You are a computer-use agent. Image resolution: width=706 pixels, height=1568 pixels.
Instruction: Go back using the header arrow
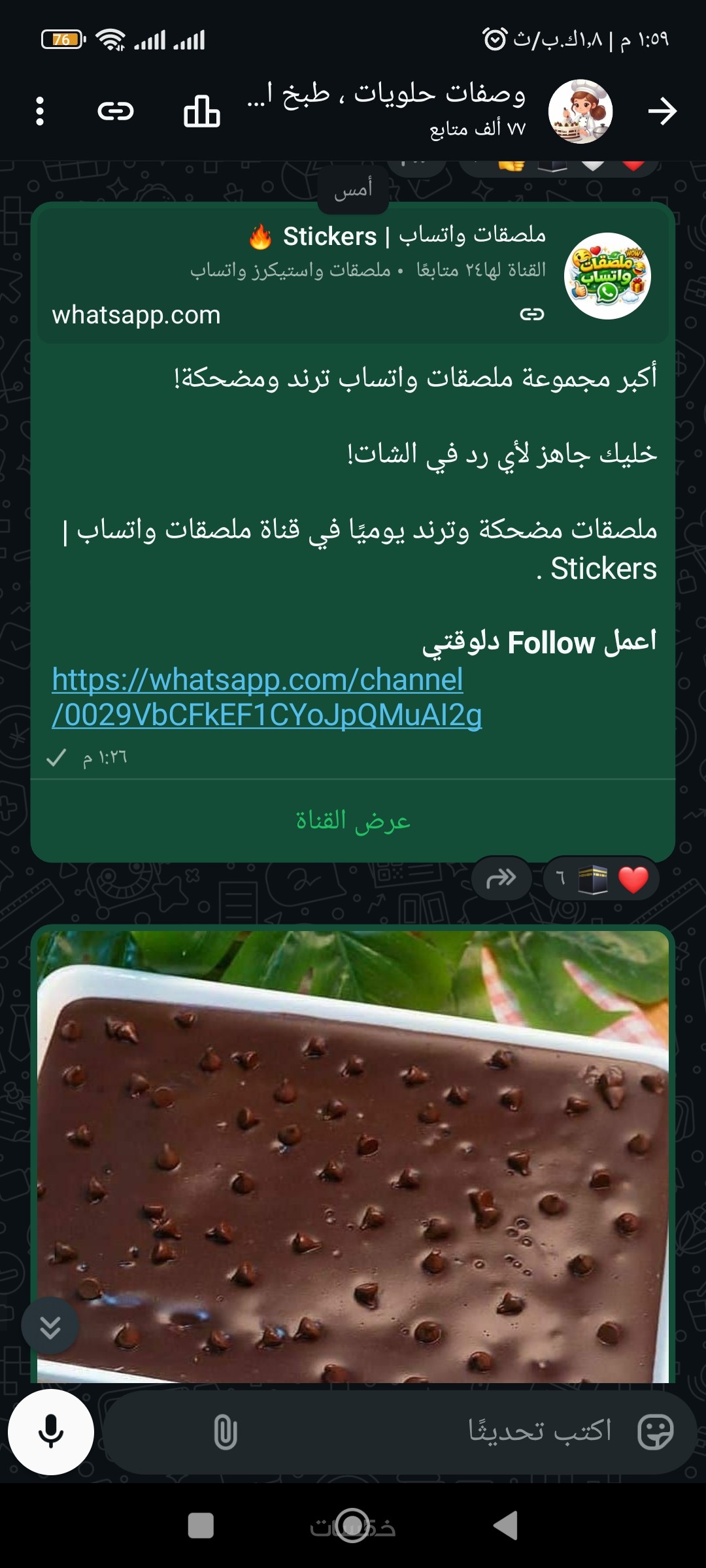[662, 111]
